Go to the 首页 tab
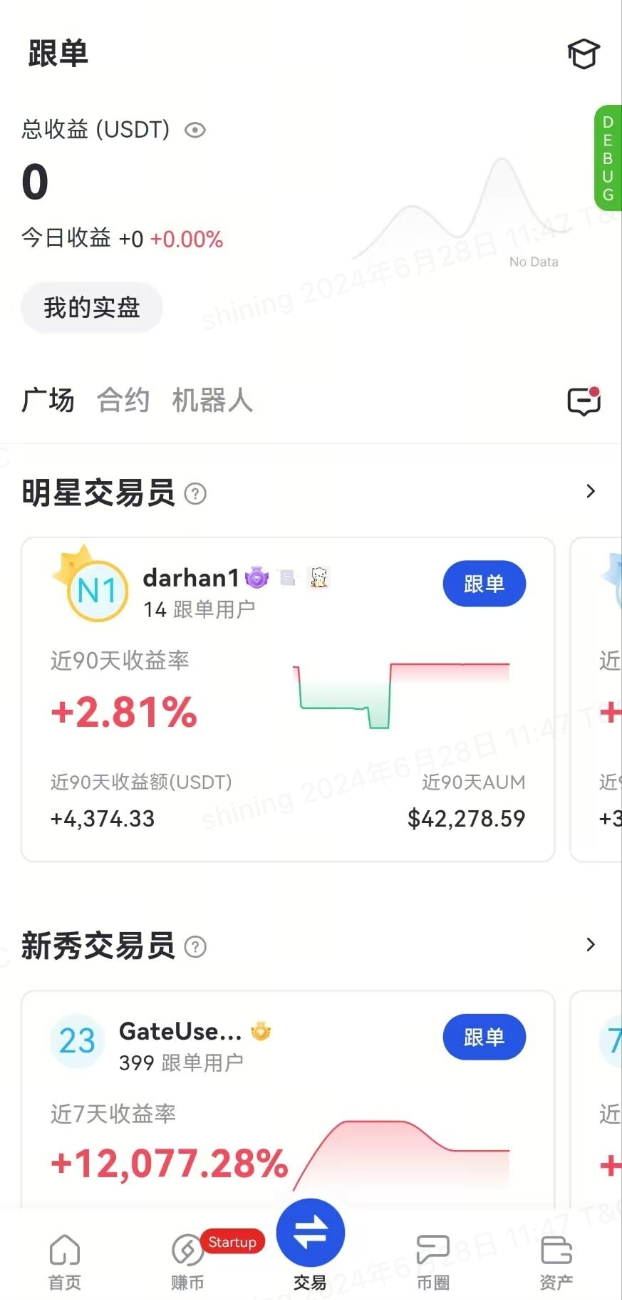Screen dimensions: 622x1300 [x=65, y=1261]
